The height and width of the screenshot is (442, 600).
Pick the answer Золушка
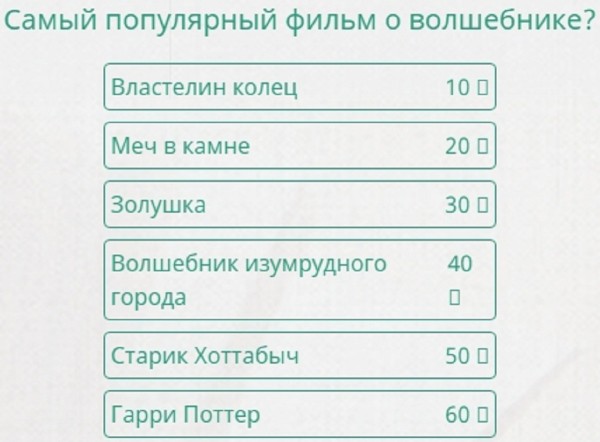click(299, 205)
